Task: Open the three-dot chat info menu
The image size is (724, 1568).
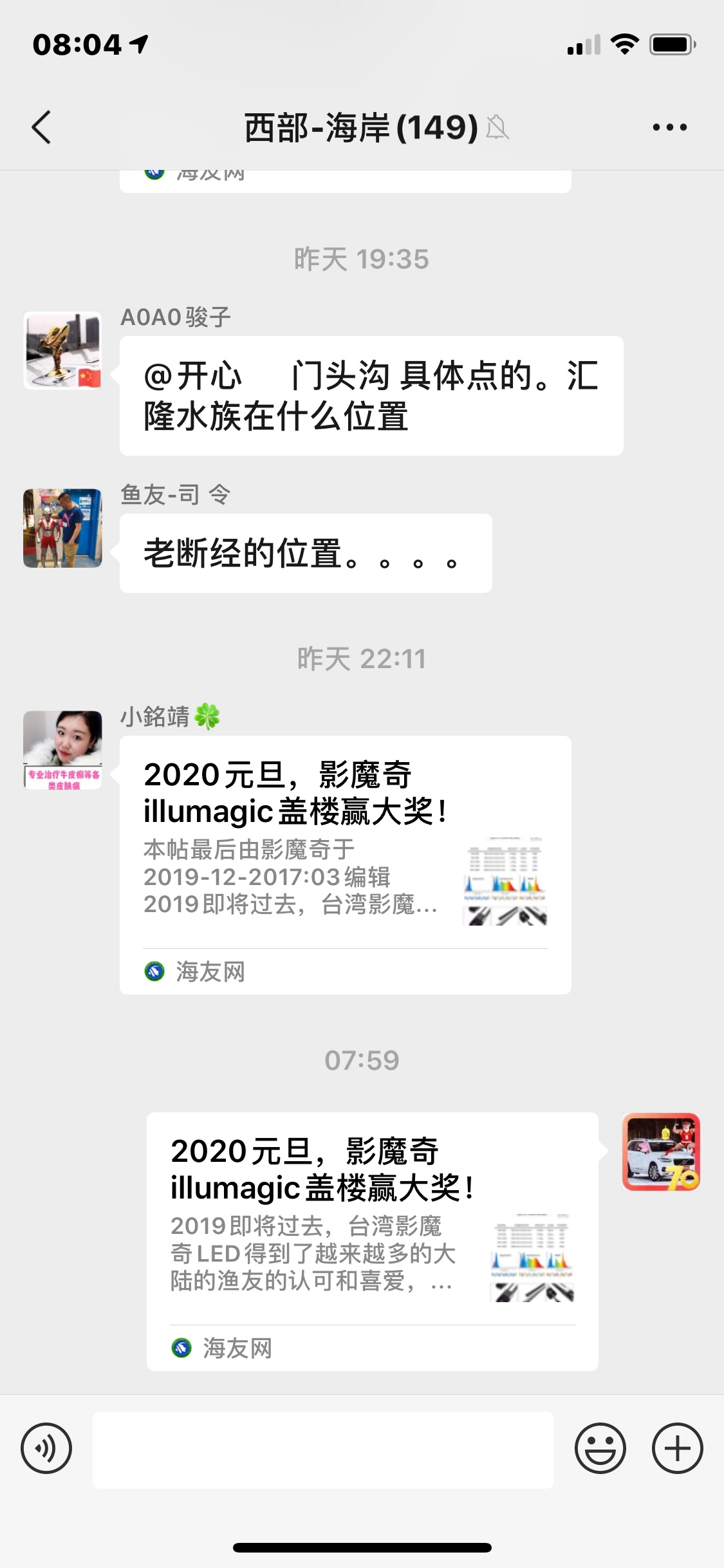Action: point(669,127)
